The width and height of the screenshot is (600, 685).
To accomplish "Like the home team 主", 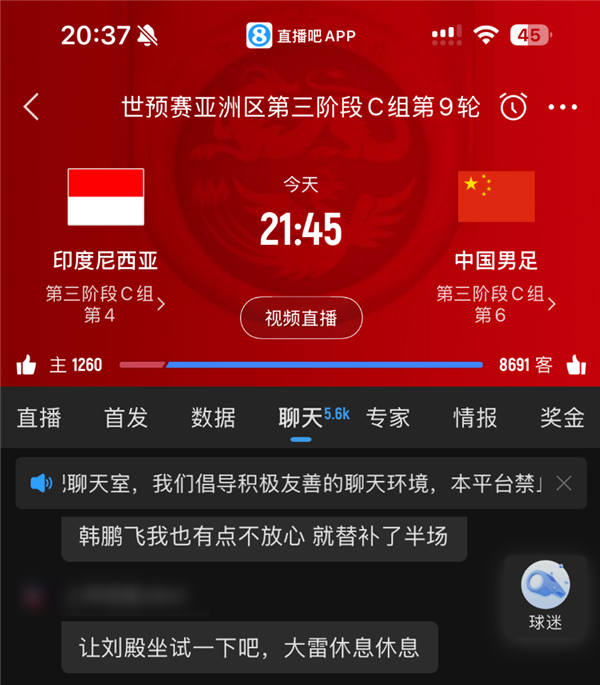I will [x=27, y=365].
